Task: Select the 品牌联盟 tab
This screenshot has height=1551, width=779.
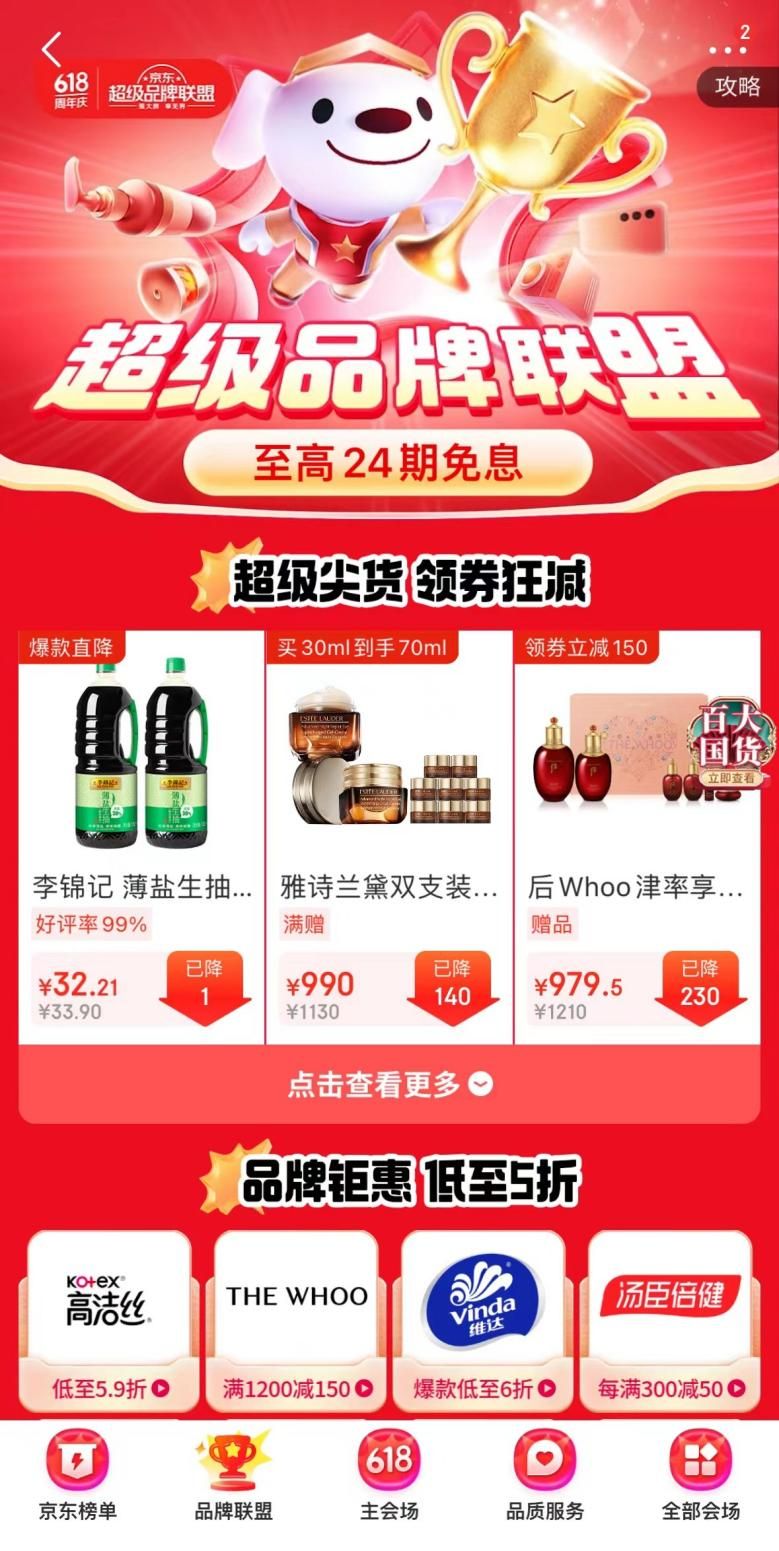Action: pos(233,1476)
